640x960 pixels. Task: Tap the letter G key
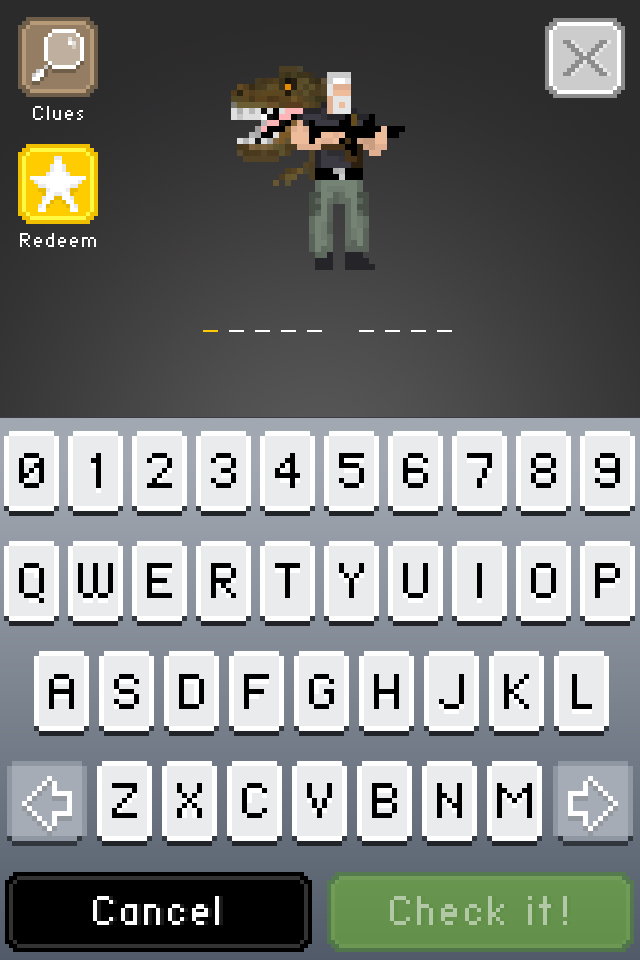[x=320, y=692]
